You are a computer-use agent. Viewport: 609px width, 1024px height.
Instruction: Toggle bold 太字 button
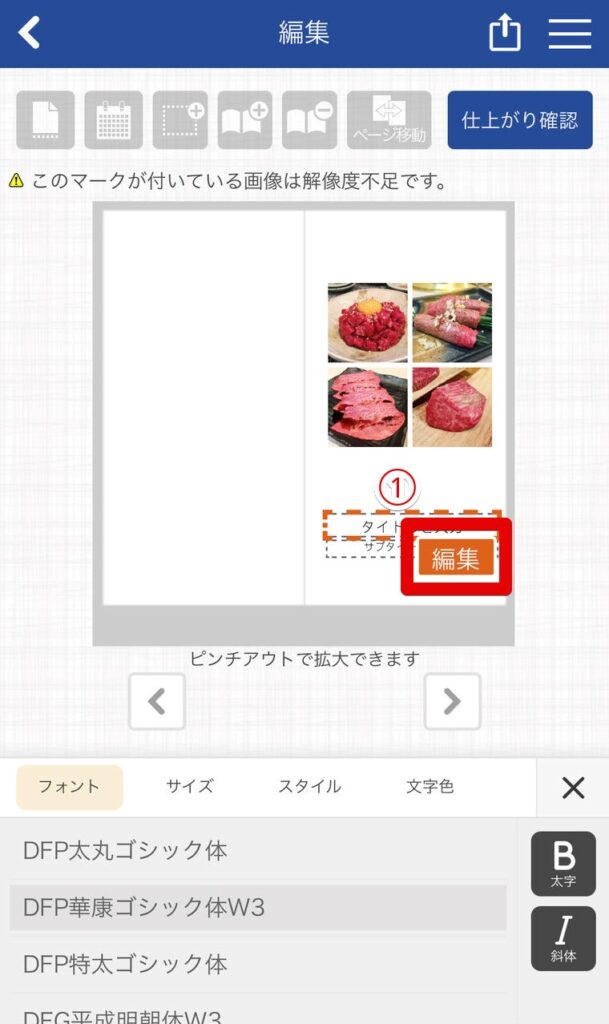[563, 863]
